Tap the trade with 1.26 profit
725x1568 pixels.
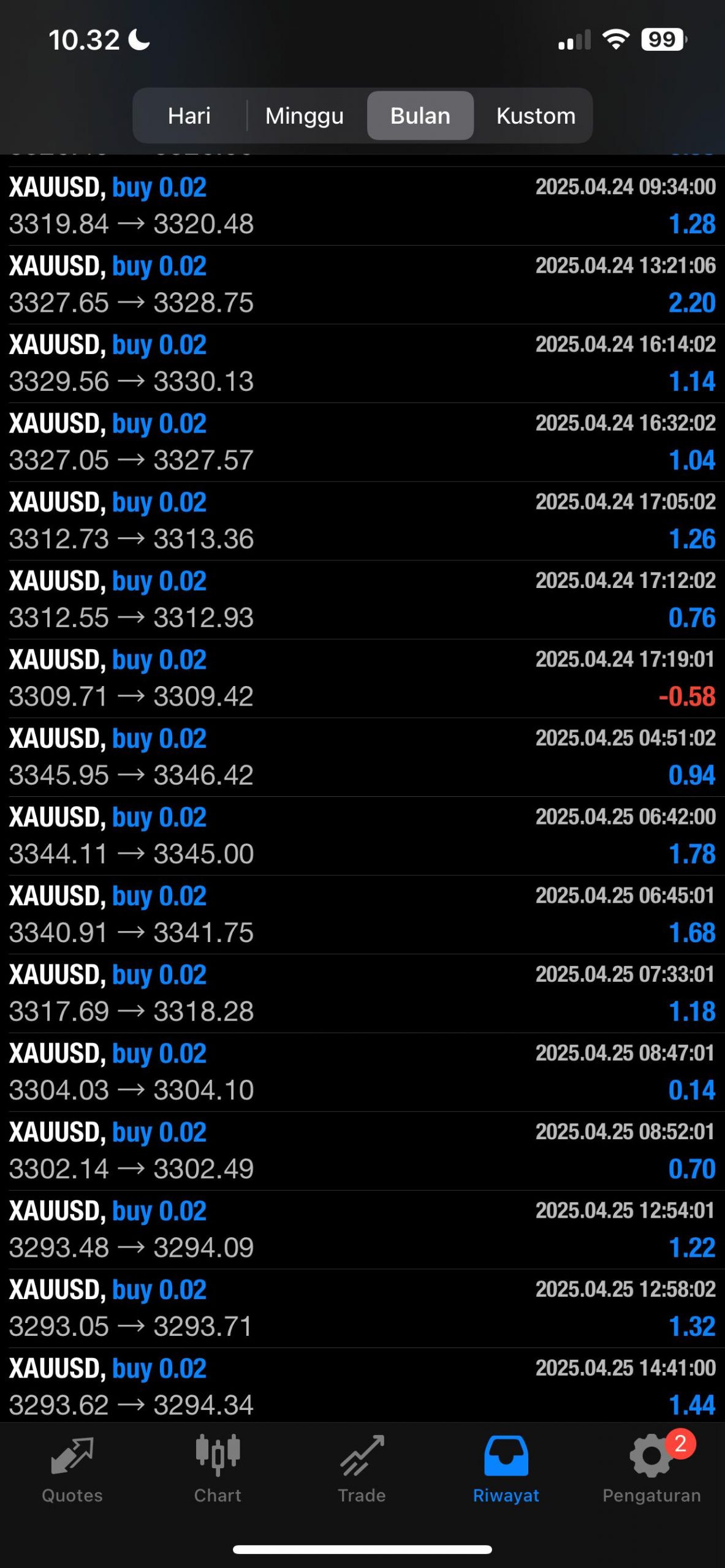pos(362,521)
